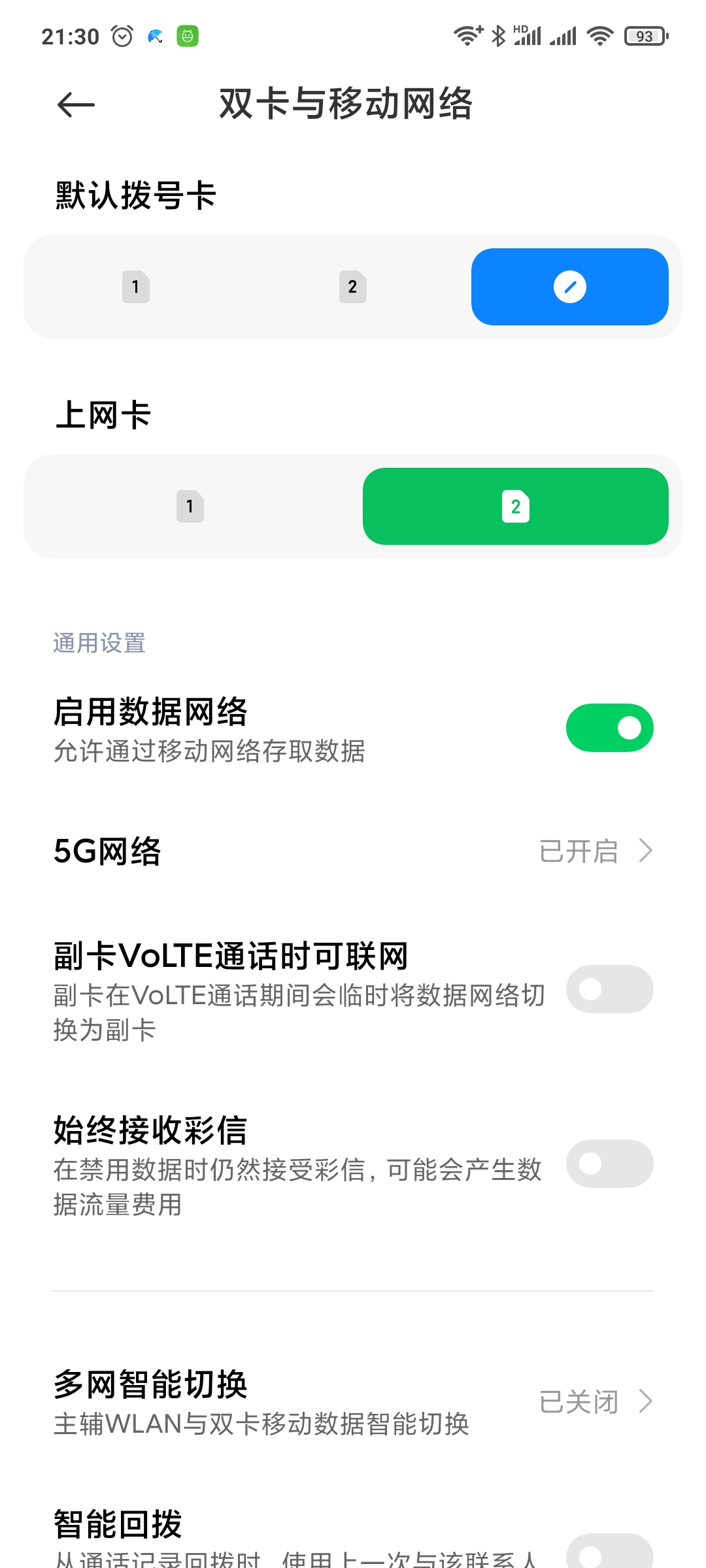Image resolution: width=706 pixels, height=1568 pixels.
Task: Open 5G网络 settings
Action: click(x=353, y=851)
